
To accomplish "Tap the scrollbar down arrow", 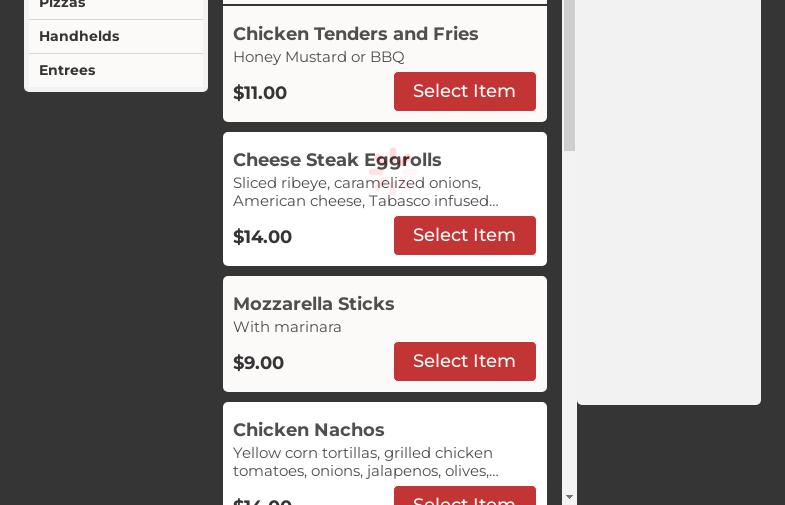I will click(569, 497).
